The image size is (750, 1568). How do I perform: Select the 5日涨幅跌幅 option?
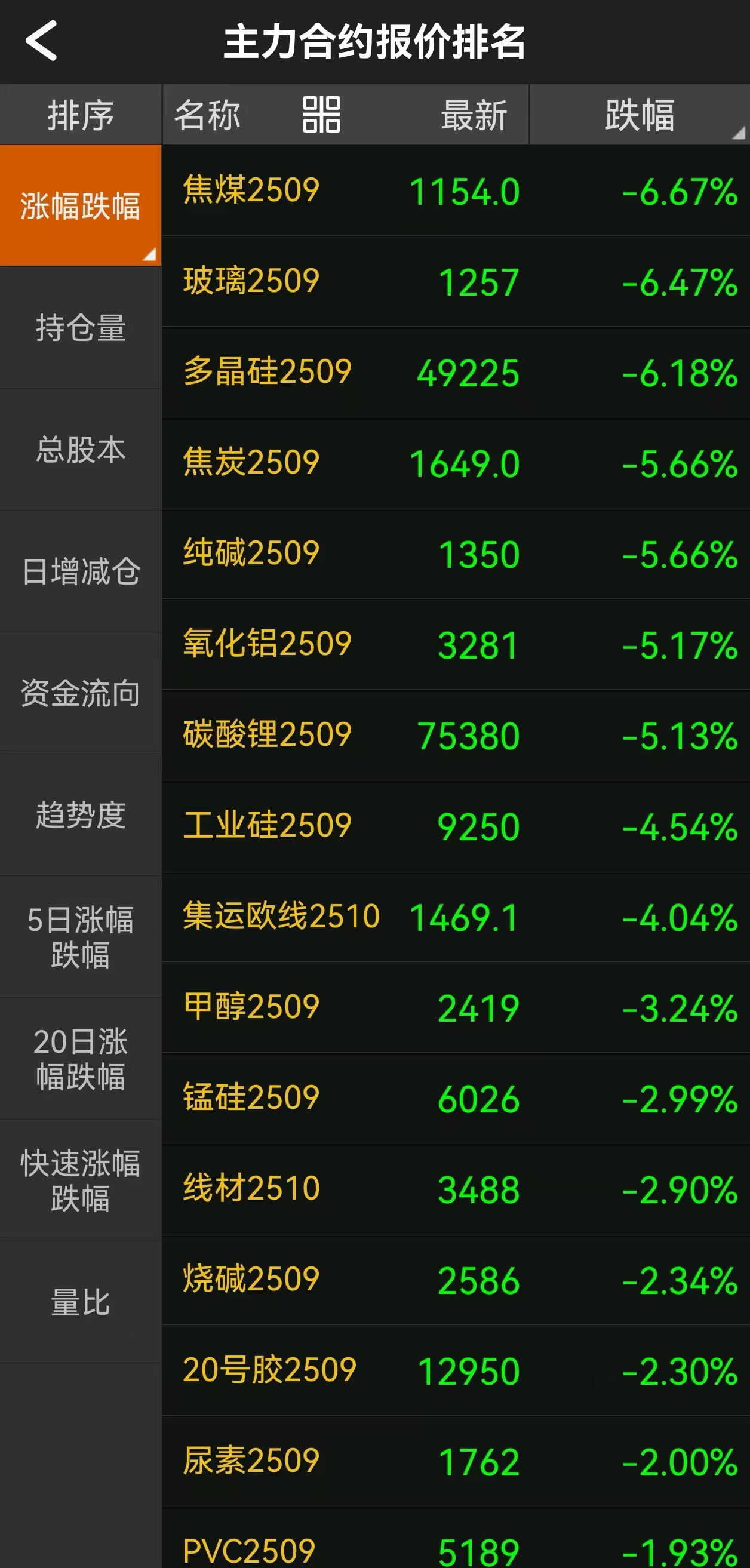tap(81, 936)
